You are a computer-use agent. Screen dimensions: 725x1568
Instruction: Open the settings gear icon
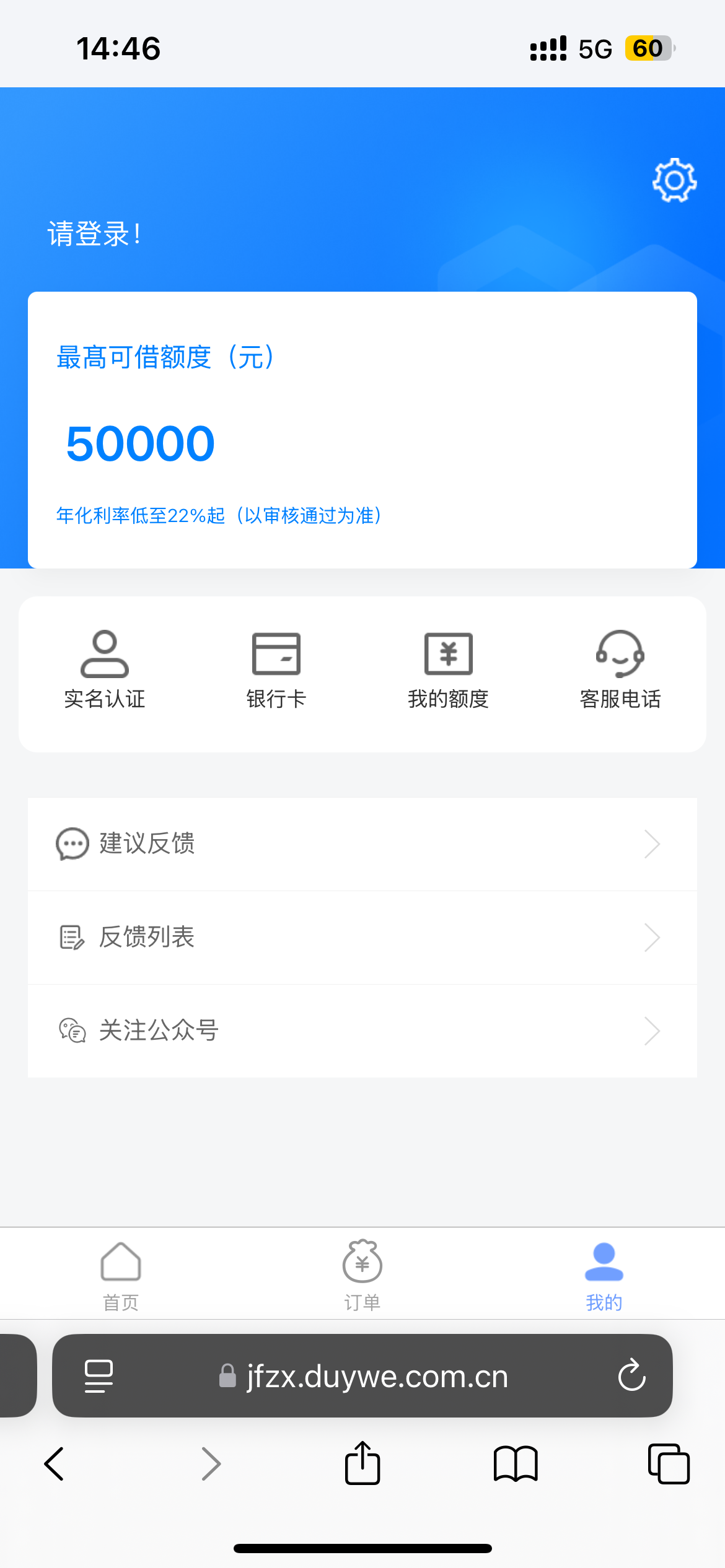coord(674,180)
